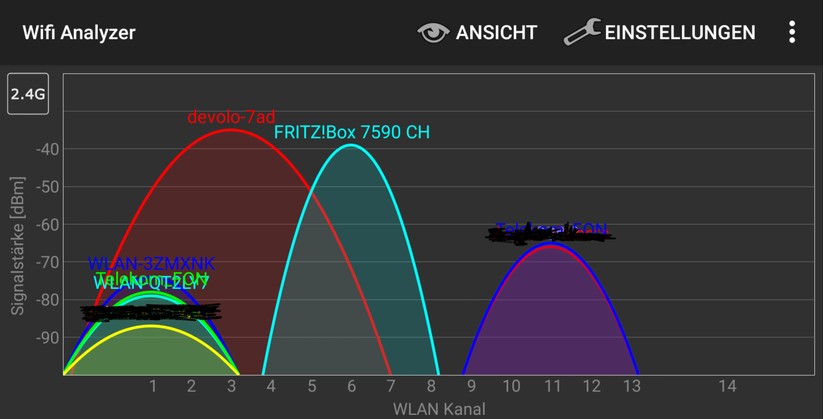Viewport: 823px width, 419px height.
Task: Open EINSTELLUNGEN settings
Action: (x=660, y=33)
